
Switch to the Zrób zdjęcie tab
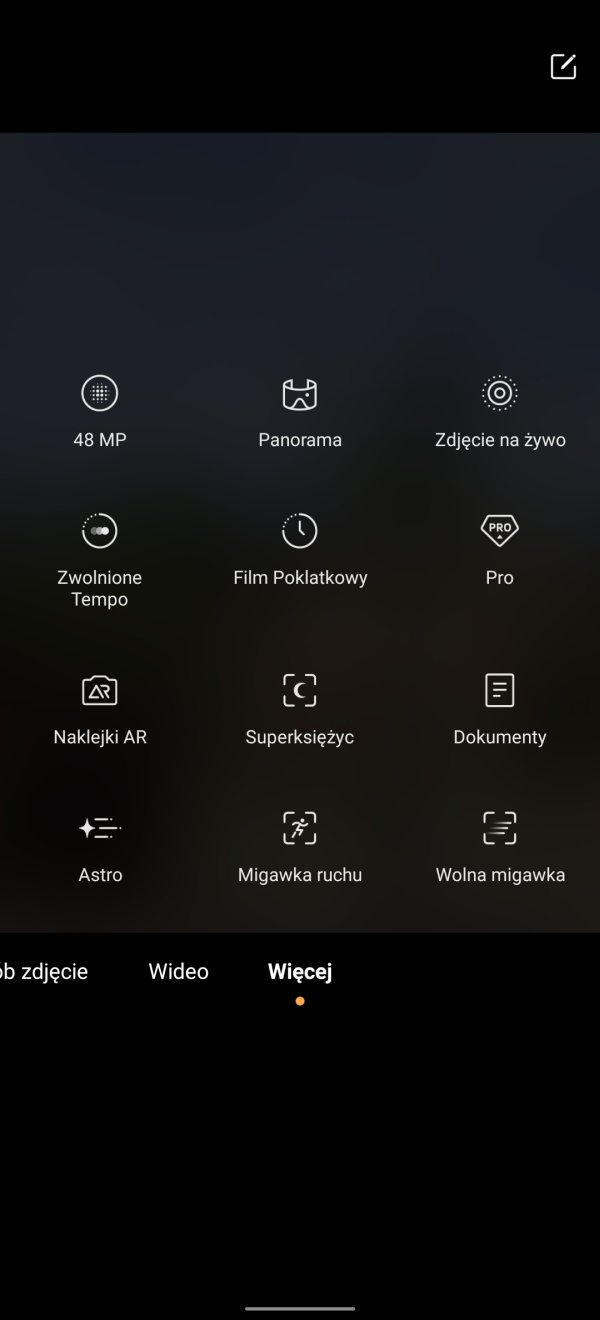tap(44, 971)
